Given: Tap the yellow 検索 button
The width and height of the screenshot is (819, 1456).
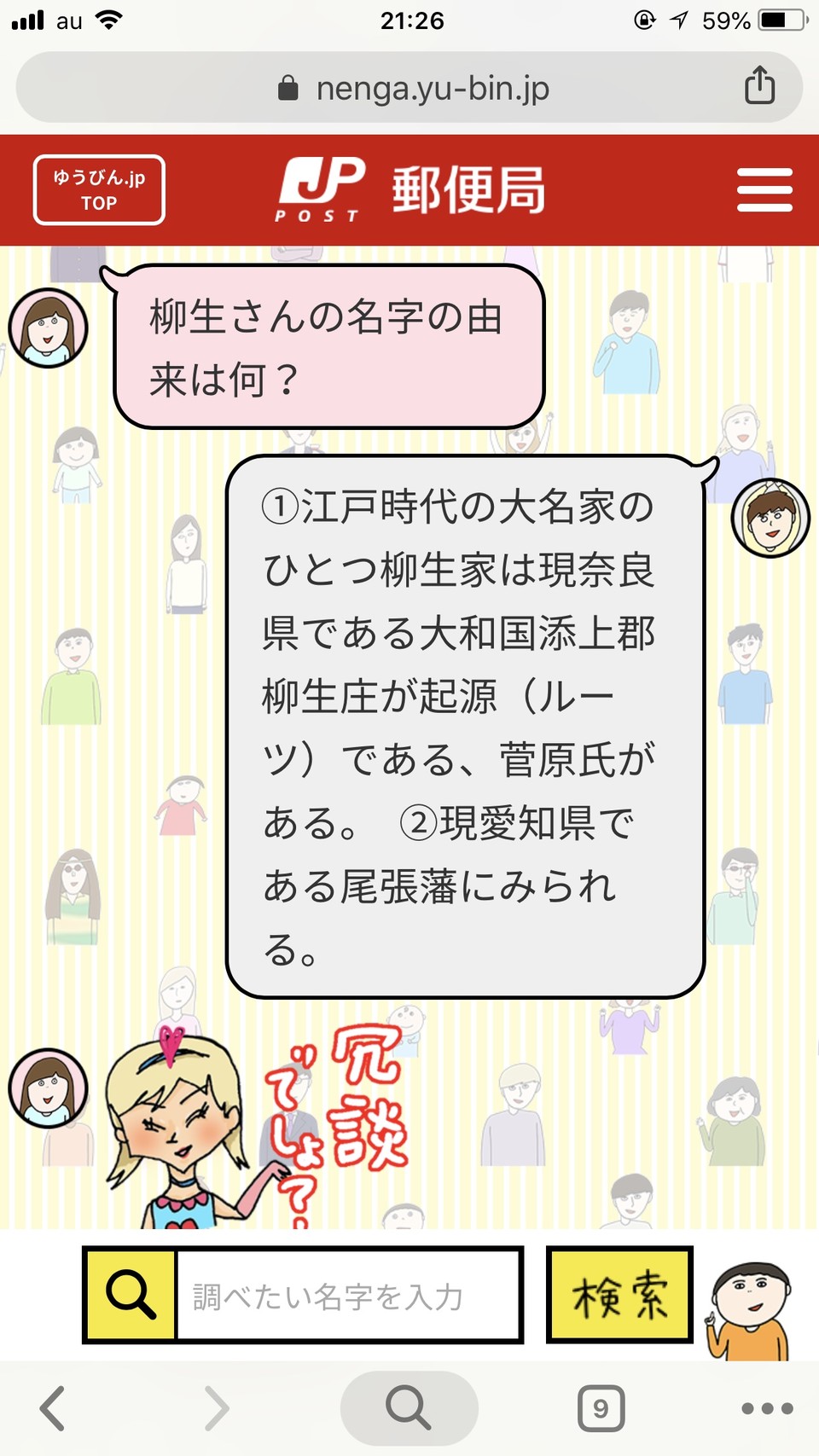Looking at the screenshot, I should [x=619, y=1295].
